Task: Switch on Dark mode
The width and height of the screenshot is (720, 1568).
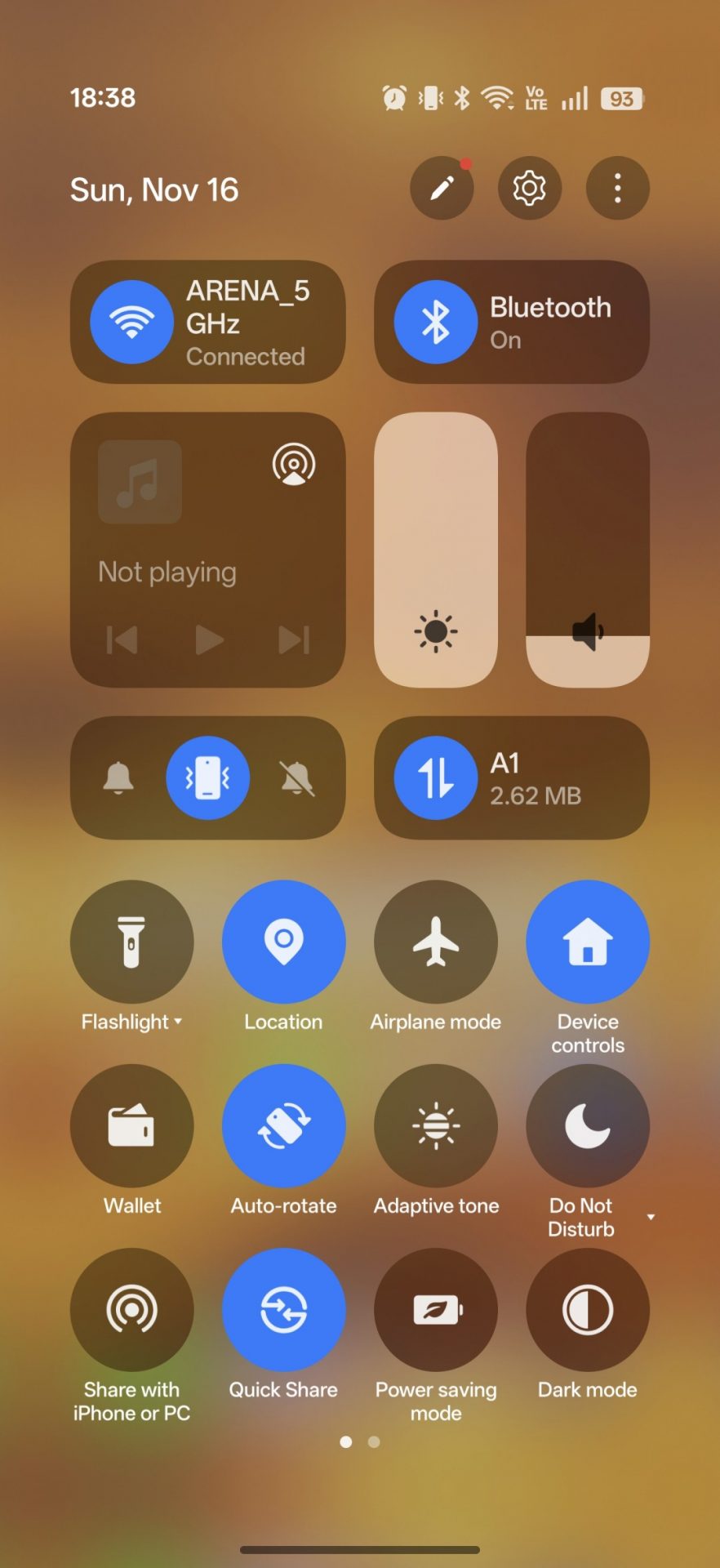Action: 588,1309
